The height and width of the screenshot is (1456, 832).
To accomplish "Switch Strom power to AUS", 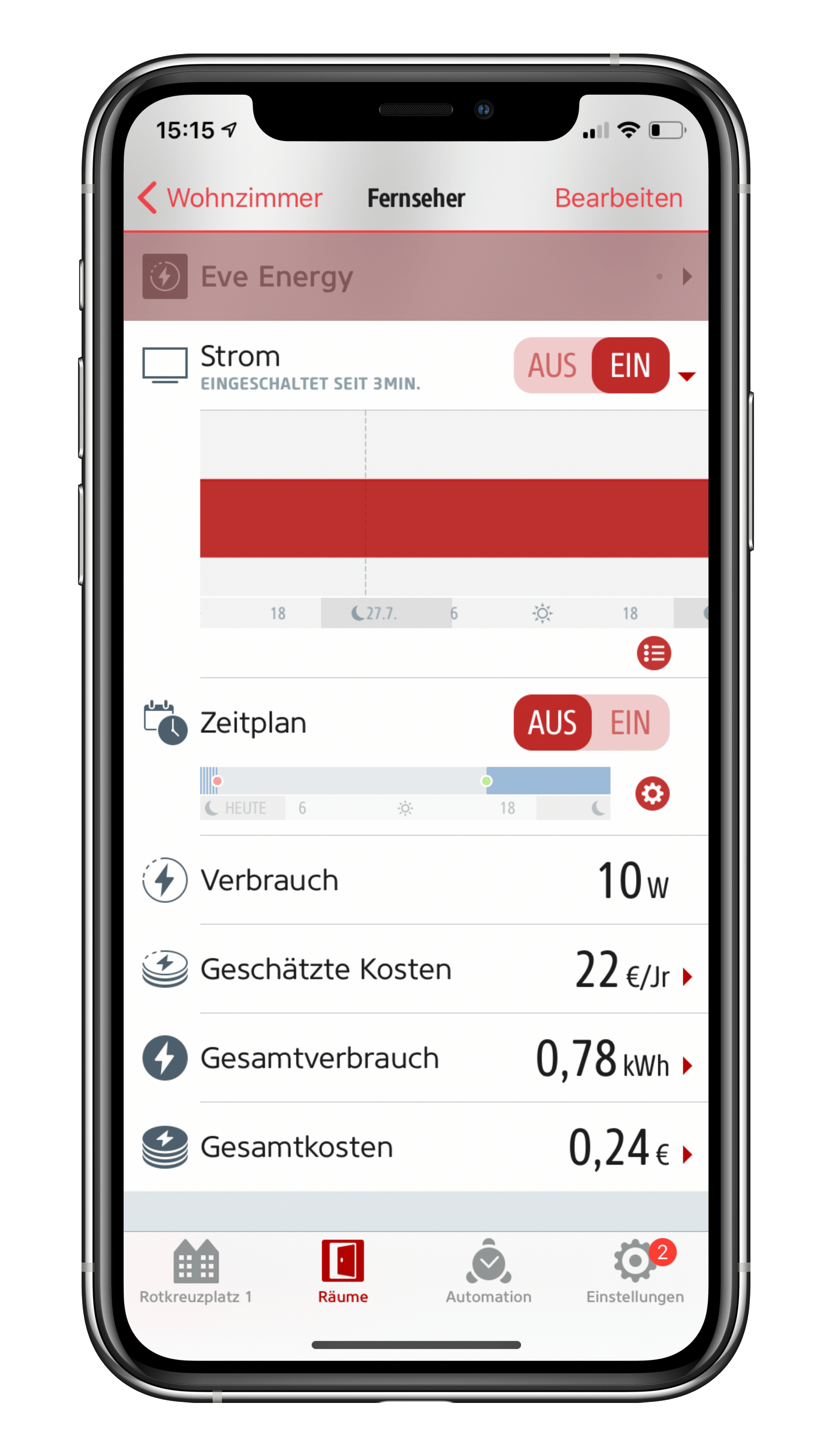I will (x=552, y=366).
